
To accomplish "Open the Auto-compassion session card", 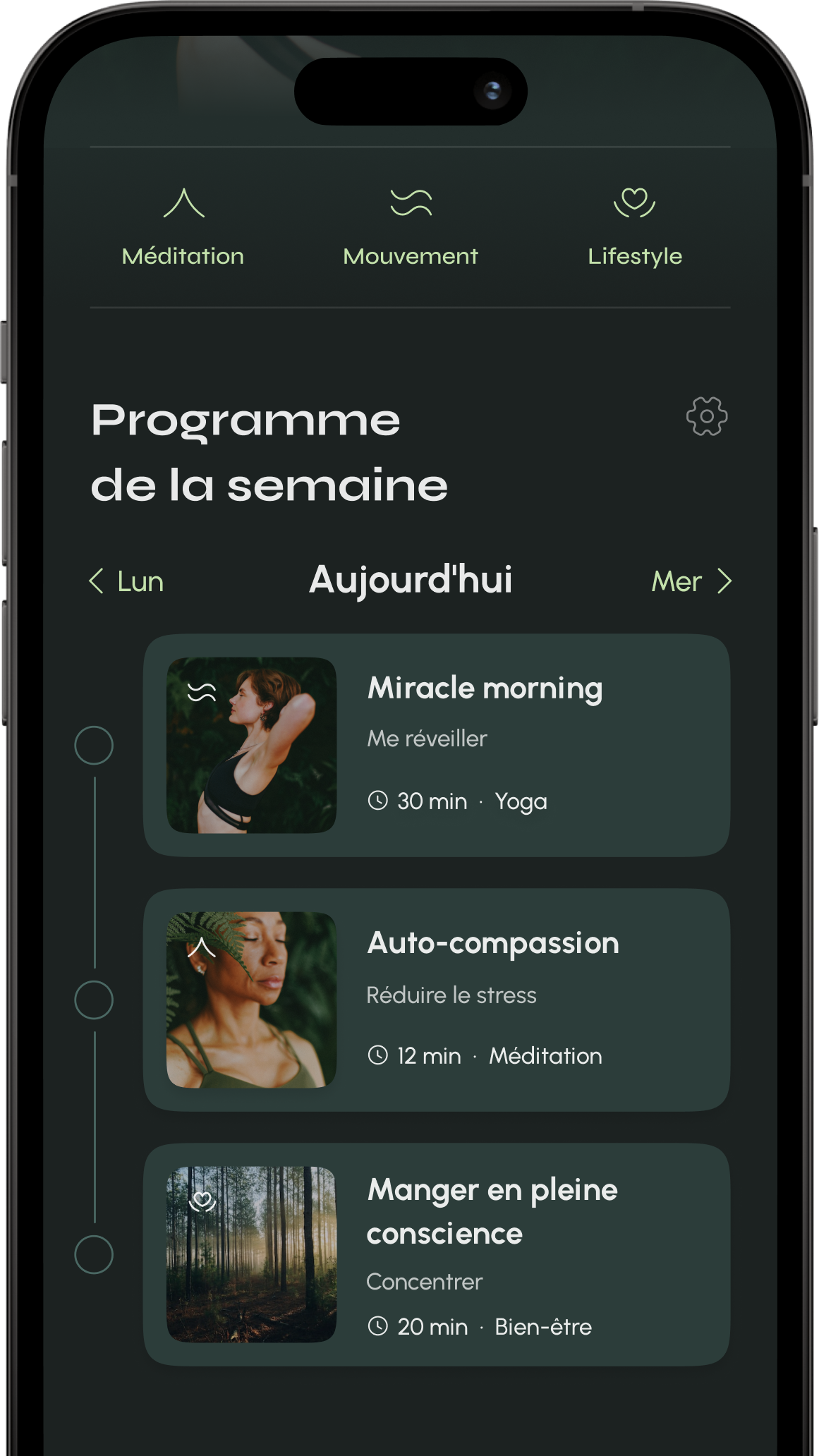I will point(436,997).
